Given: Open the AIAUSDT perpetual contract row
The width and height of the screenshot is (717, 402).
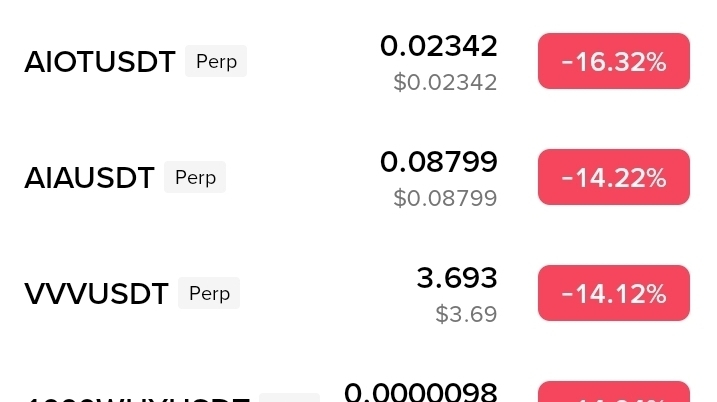Looking at the screenshot, I should coord(90,178).
